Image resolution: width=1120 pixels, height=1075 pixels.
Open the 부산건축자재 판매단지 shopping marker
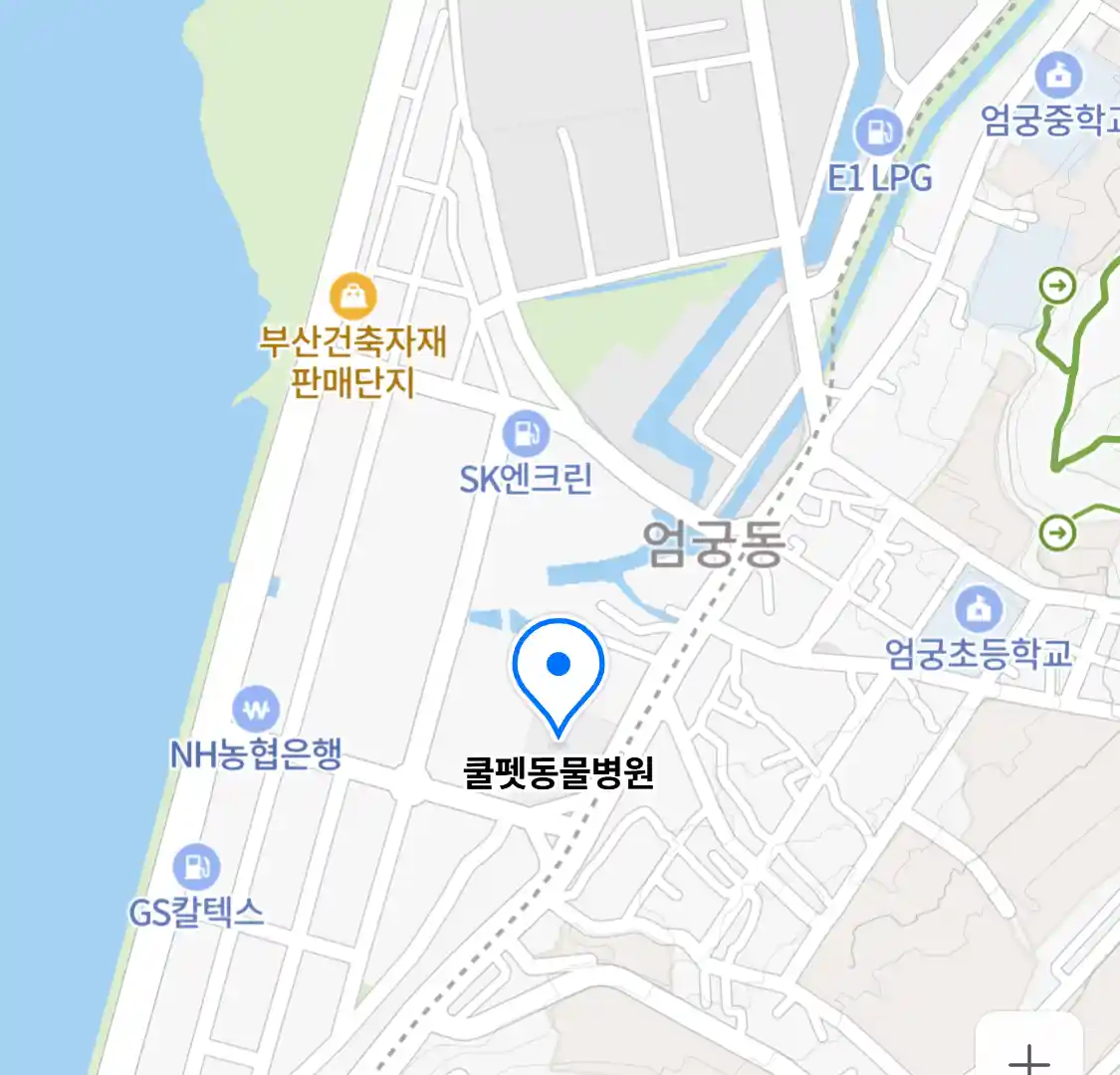click(352, 296)
